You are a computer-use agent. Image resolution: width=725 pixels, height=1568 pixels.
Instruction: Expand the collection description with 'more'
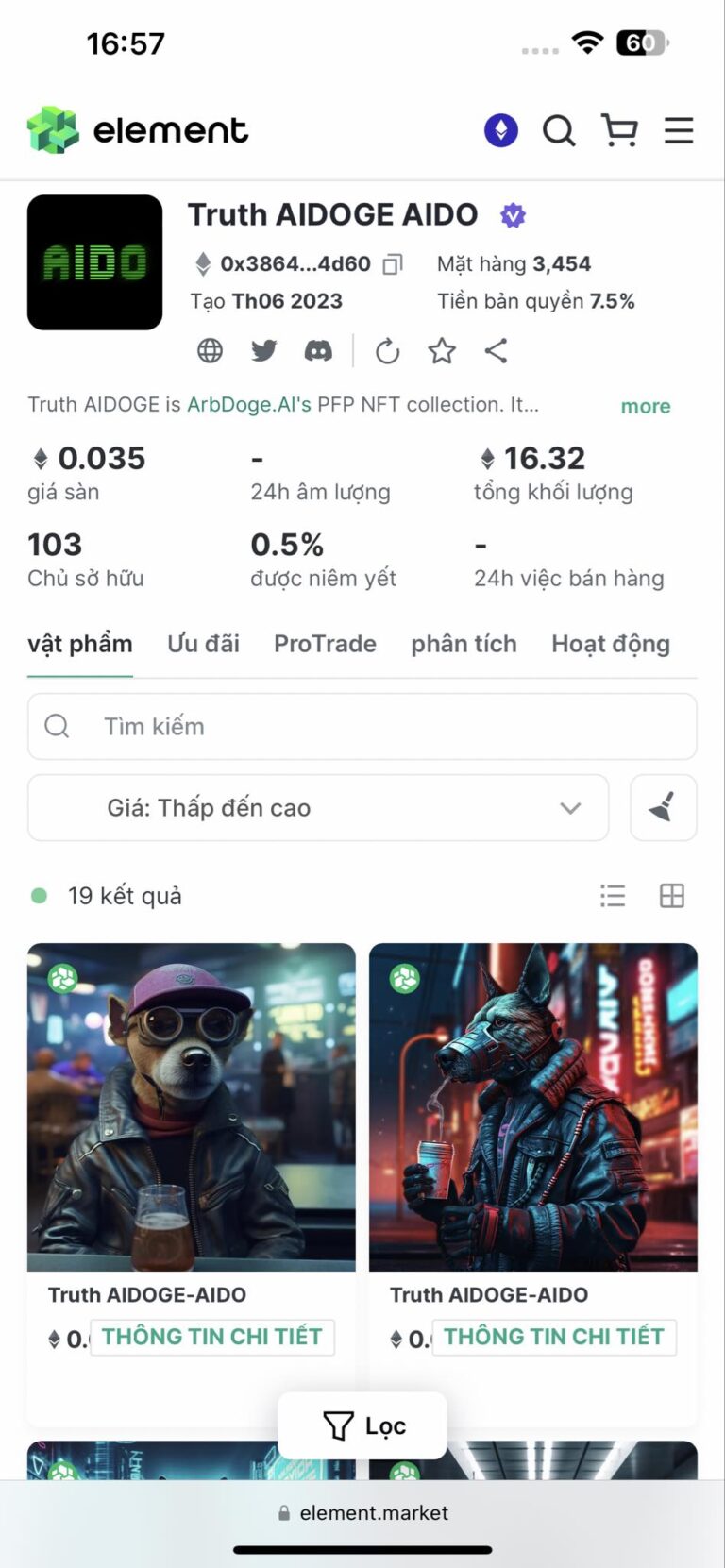[x=646, y=406]
